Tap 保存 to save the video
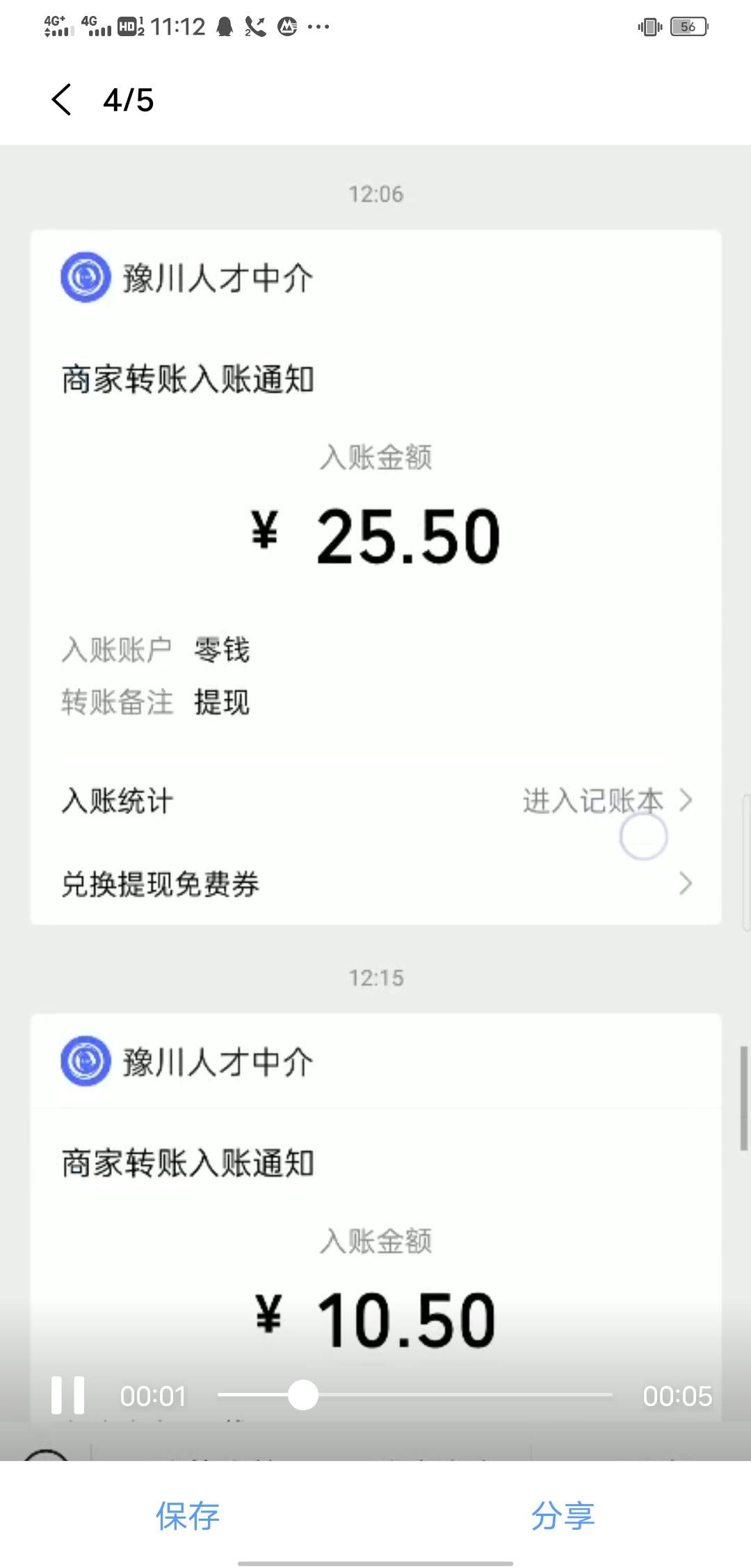 click(188, 1517)
